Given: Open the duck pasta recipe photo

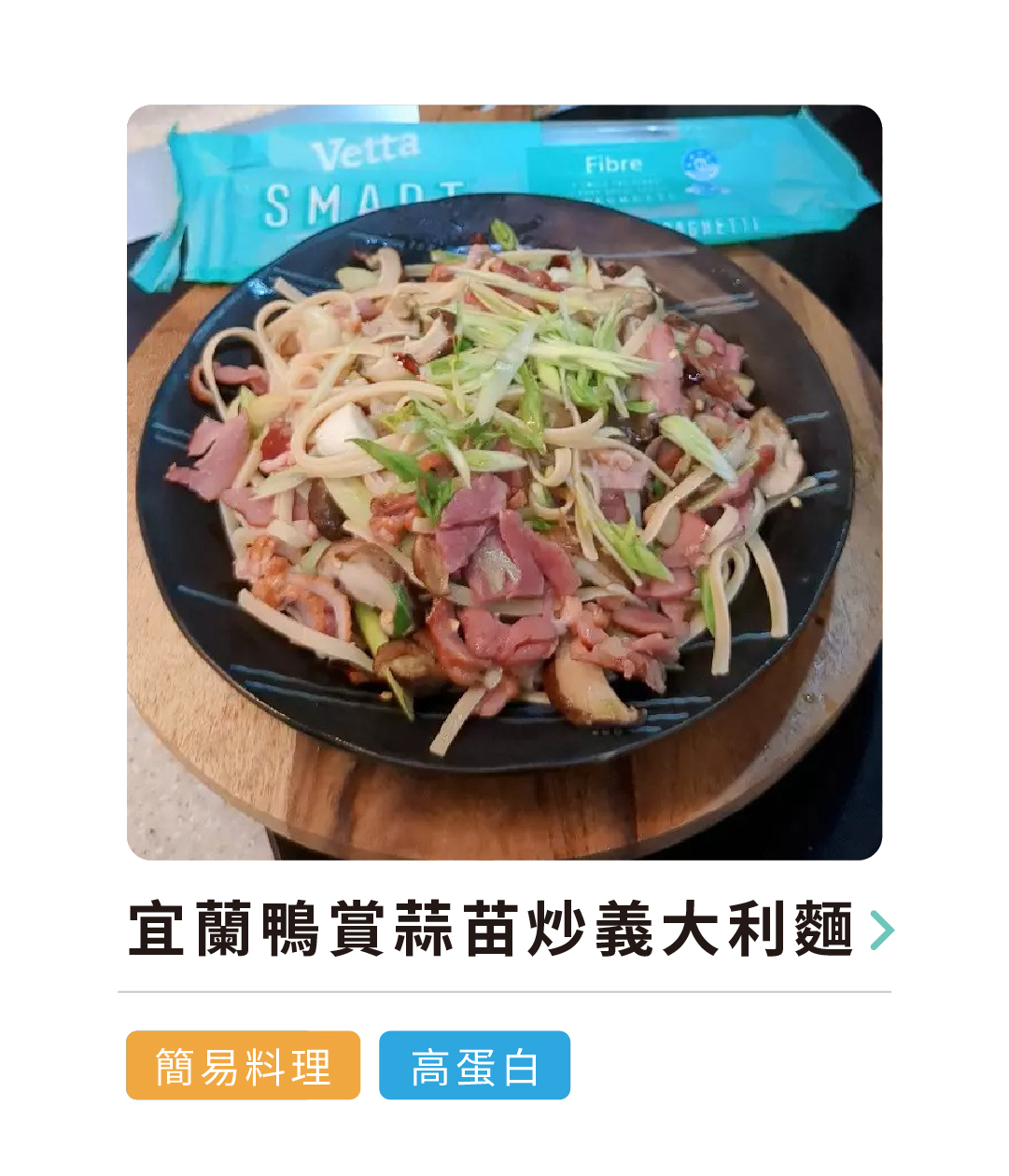Looking at the screenshot, I should (504, 483).
